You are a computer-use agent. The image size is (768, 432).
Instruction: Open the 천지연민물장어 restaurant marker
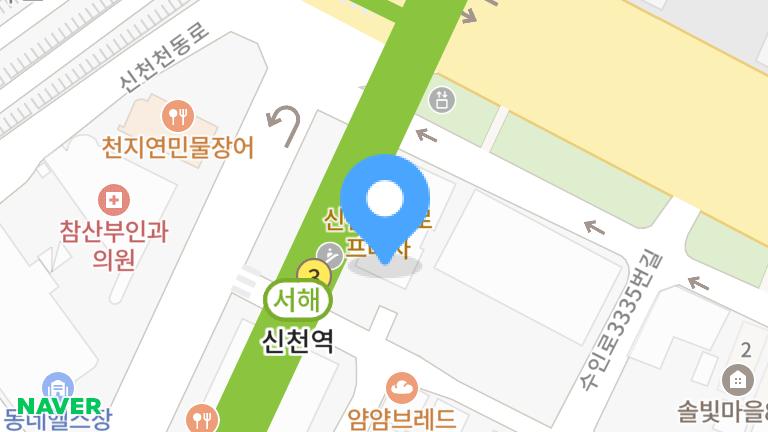178,114
